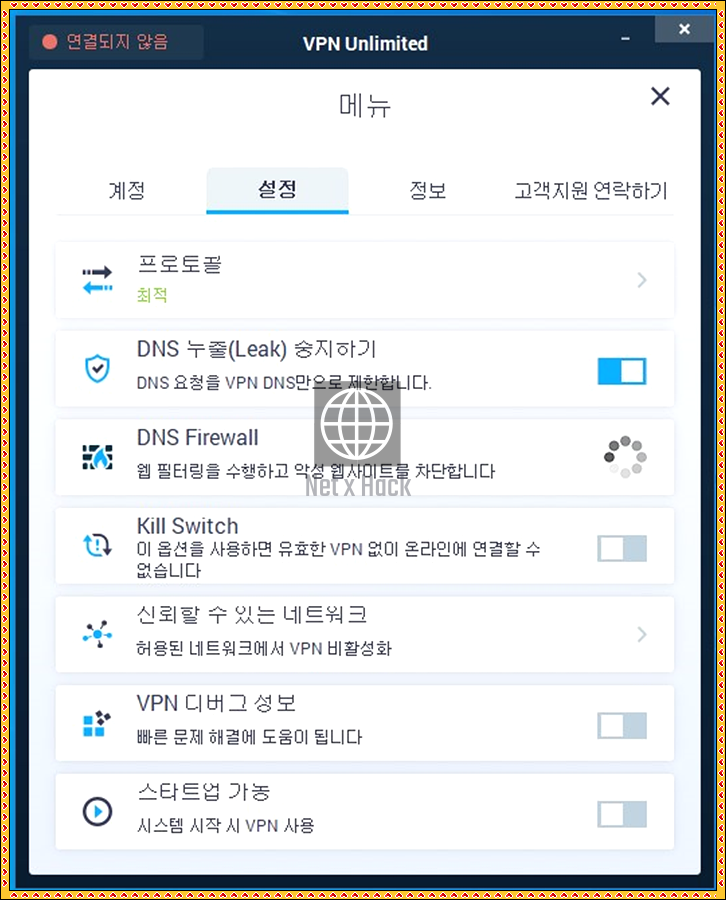Enable 스타트업 가동 switch
726x900 pixels.
point(621,813)
